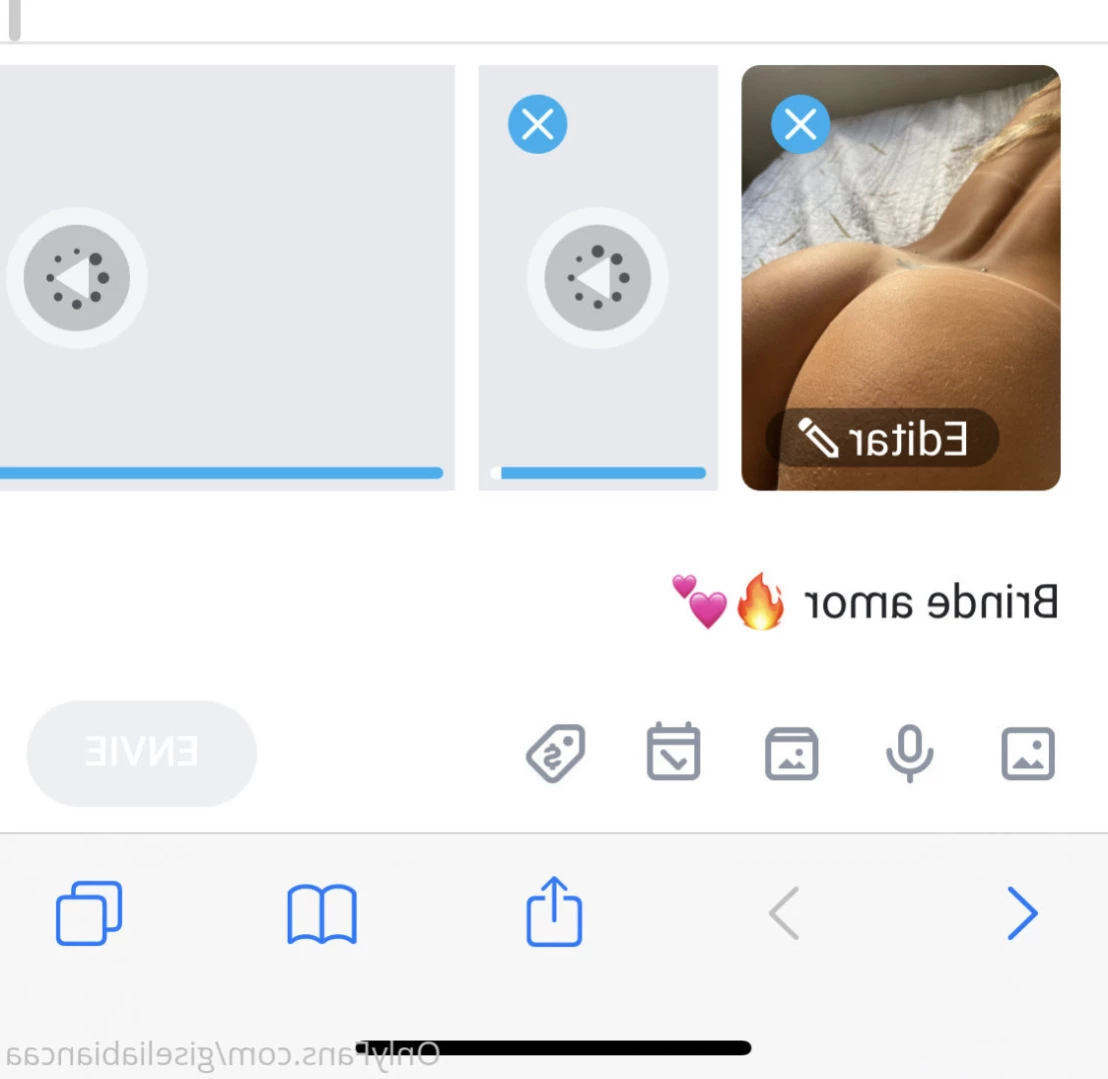1108x1079 pixels.
Task: Add media with the picture icon
Action: pyautogui.click(x=1028, y=753)
